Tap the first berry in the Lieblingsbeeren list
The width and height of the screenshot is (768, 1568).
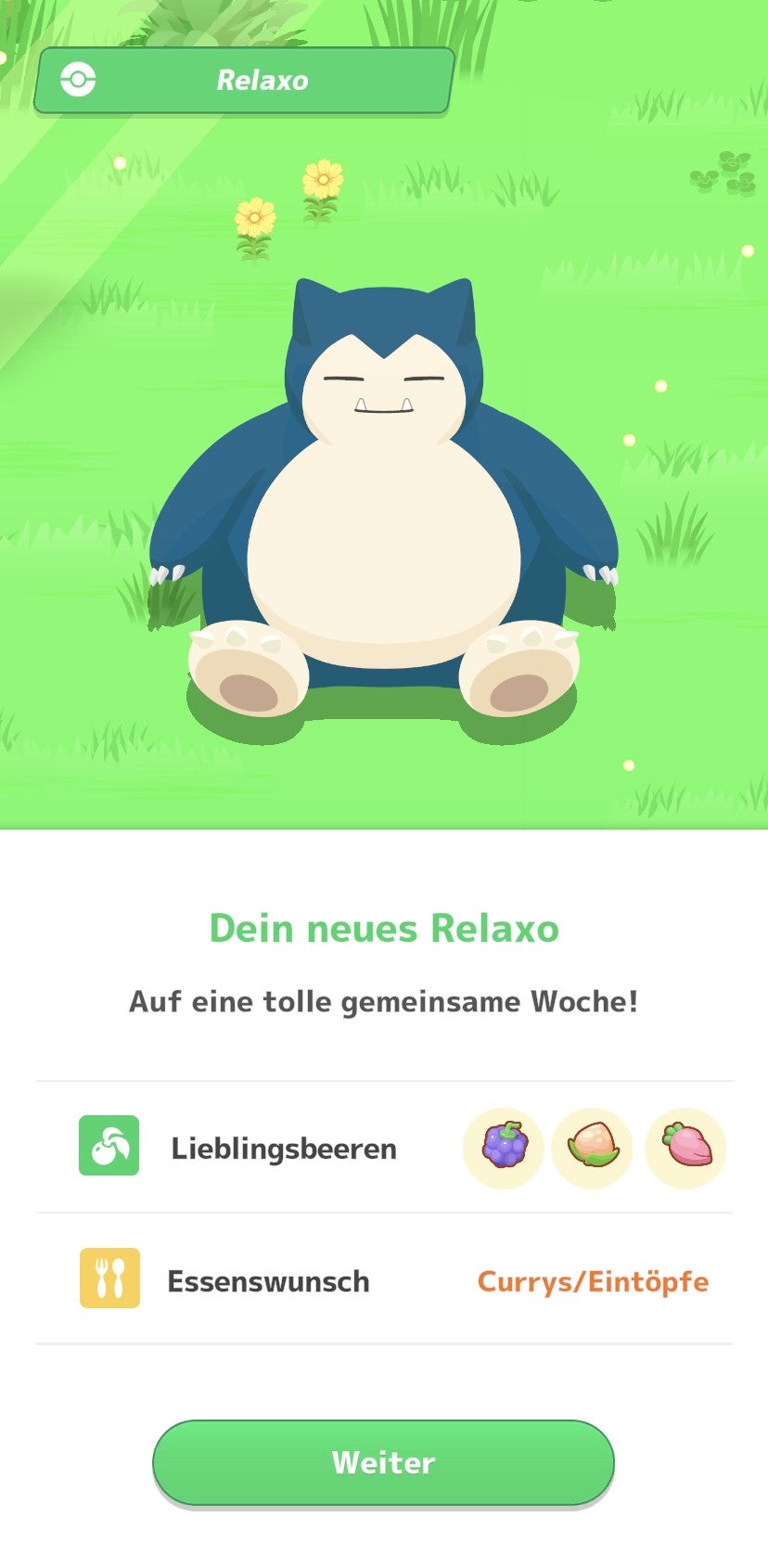(502, 1149)
